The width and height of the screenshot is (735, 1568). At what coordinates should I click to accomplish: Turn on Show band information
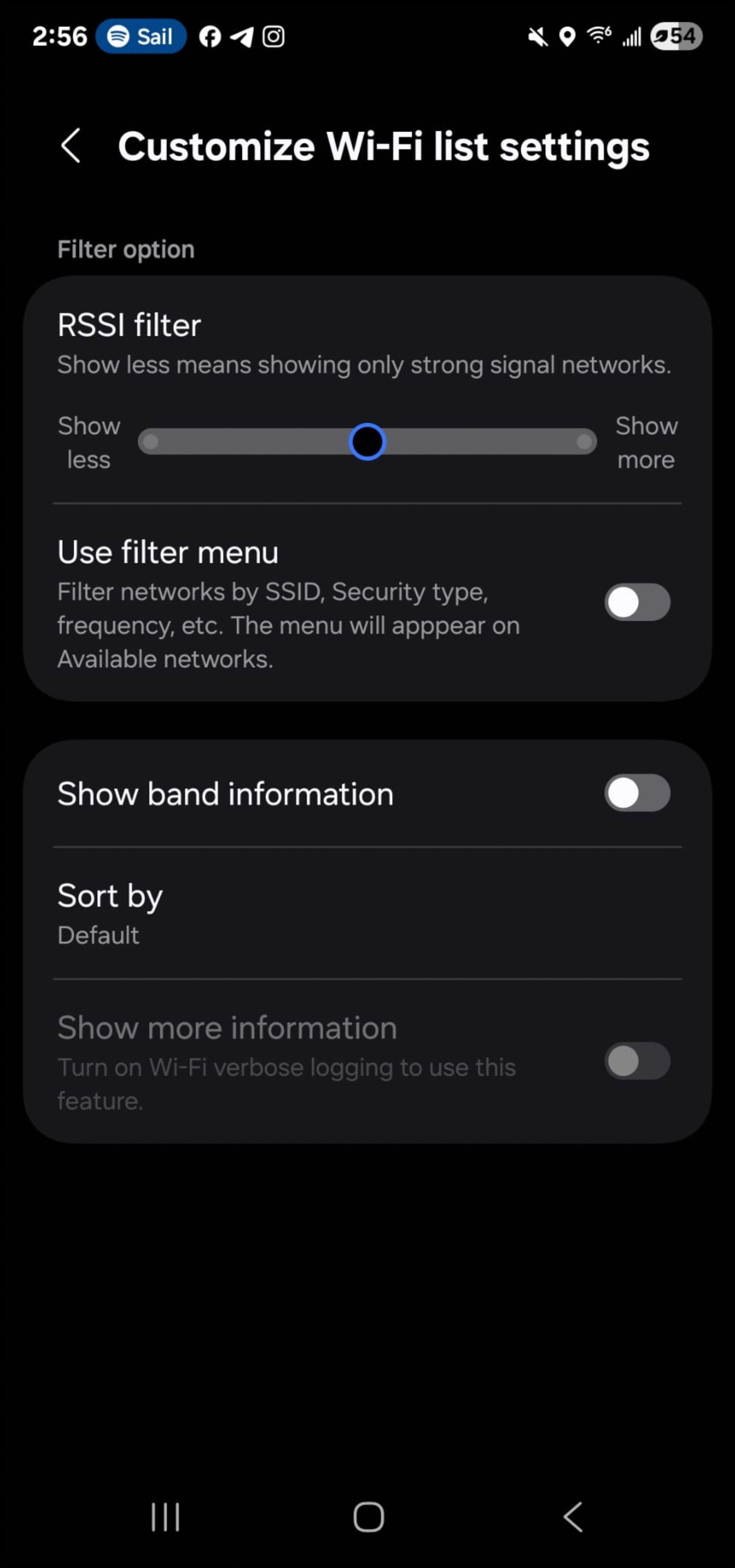coord(637,793)
